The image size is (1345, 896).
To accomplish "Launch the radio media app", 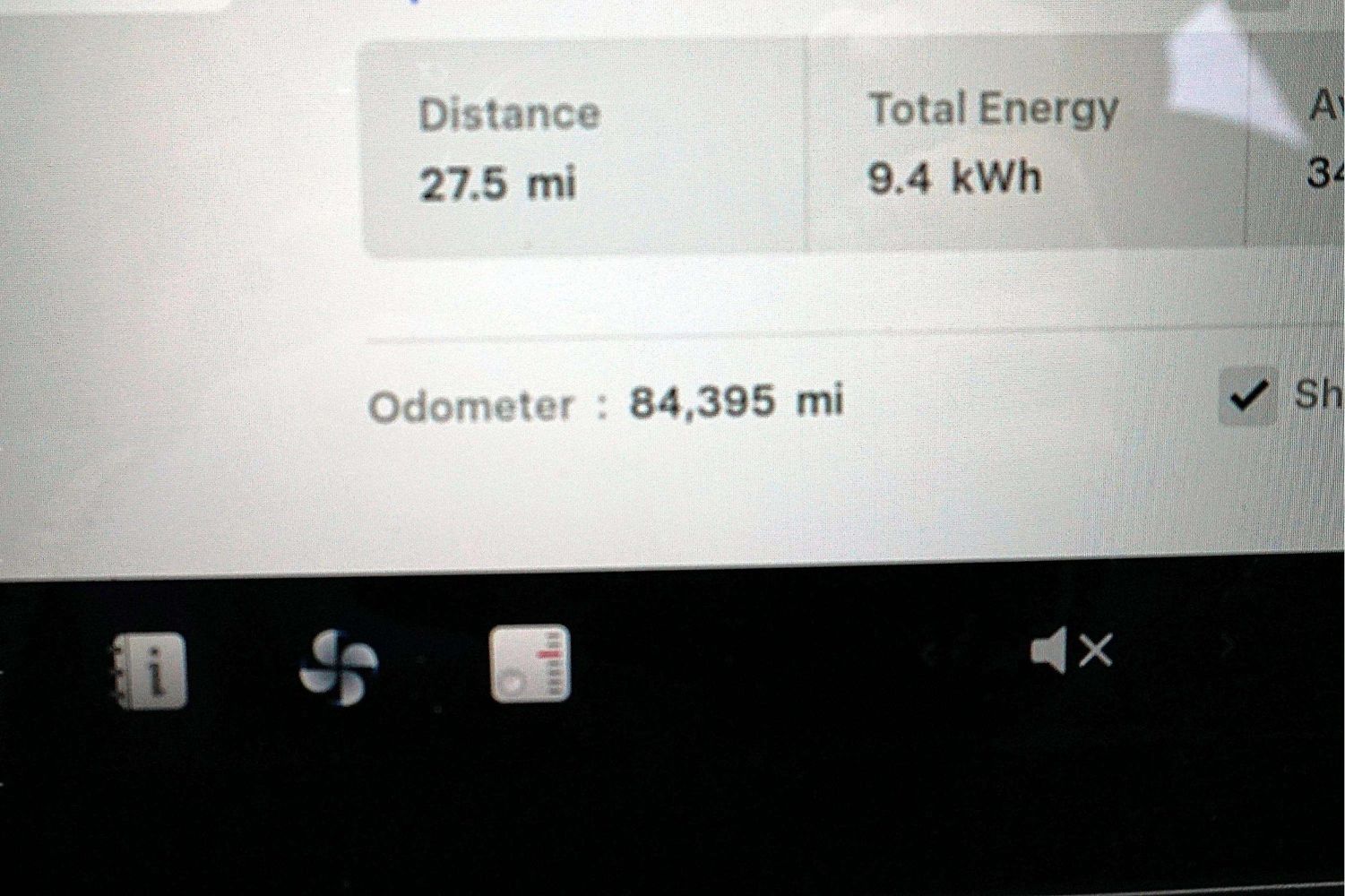I will [x=530, y=664].
